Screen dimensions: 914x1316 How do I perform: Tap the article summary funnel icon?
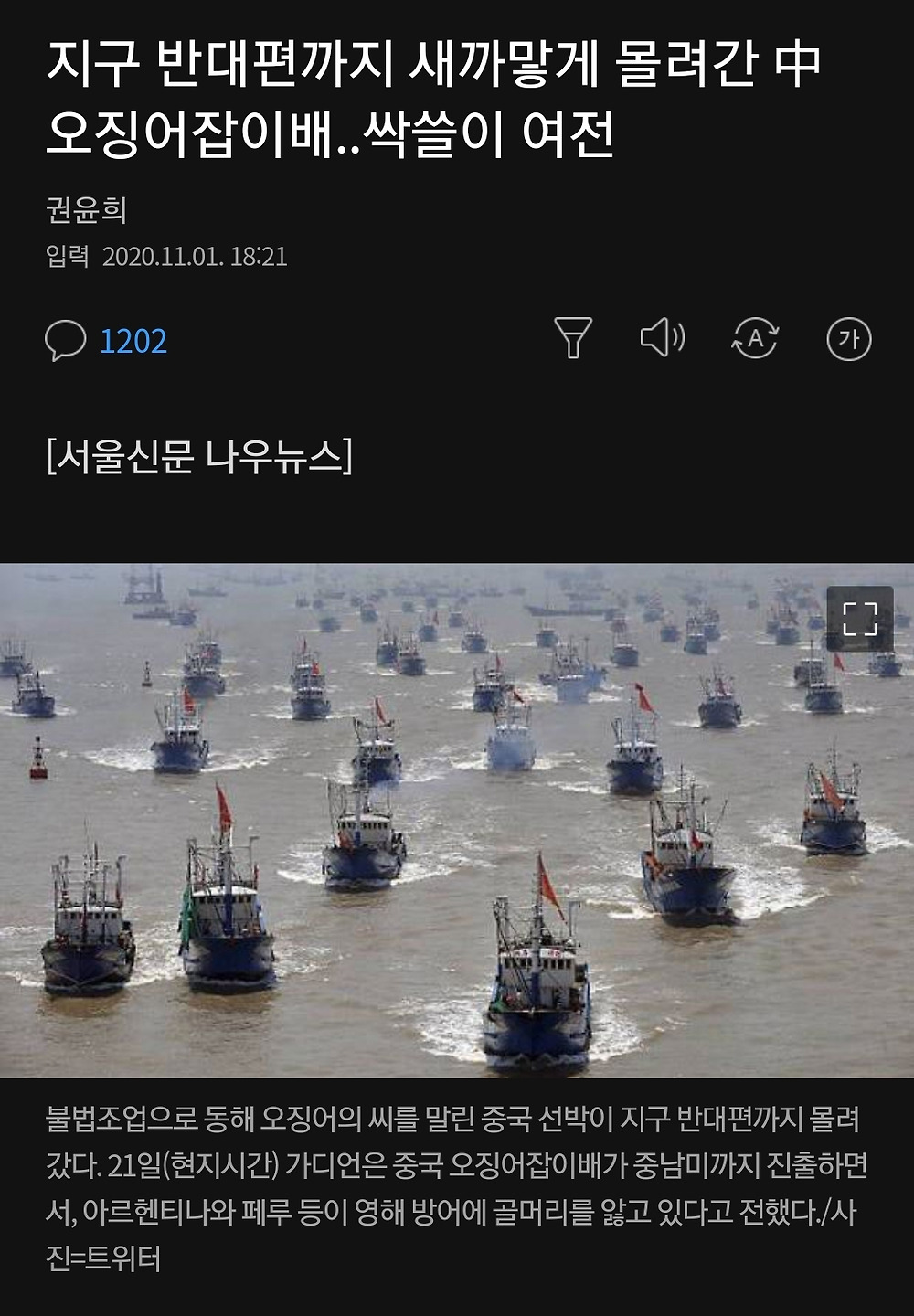pos(573,338)
